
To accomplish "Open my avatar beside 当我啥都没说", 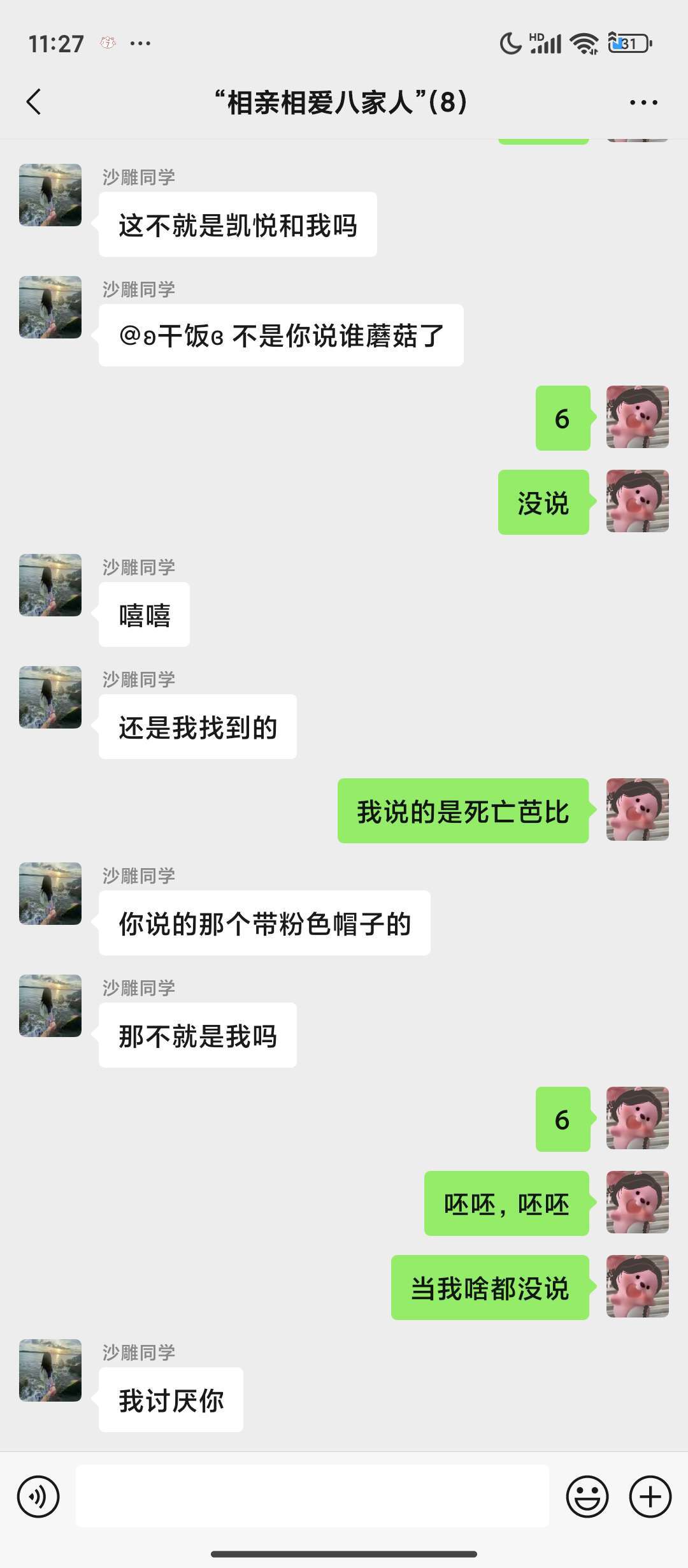I will [x=637, y=1286].
